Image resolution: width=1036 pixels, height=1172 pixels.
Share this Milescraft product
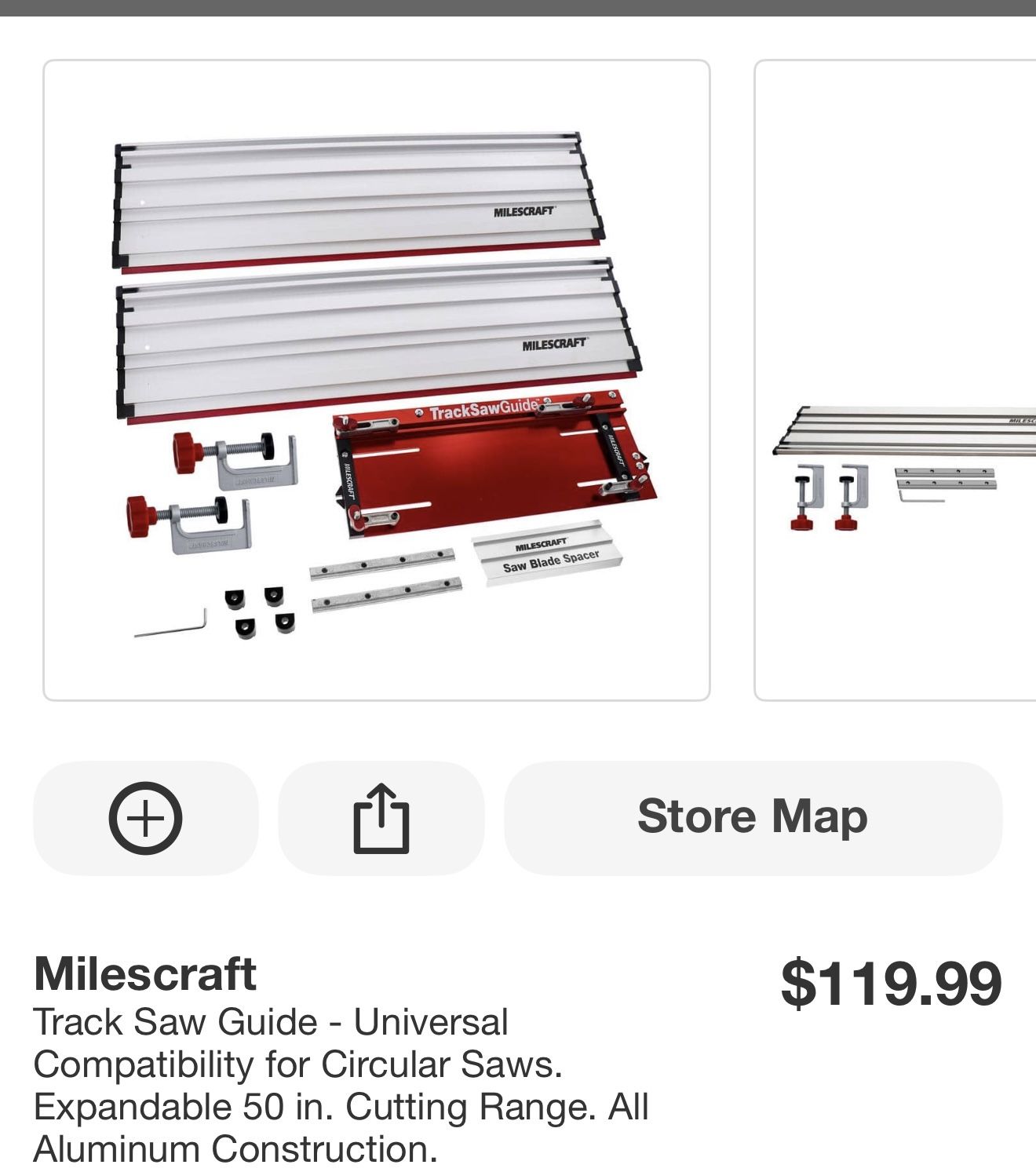[381, 818]
